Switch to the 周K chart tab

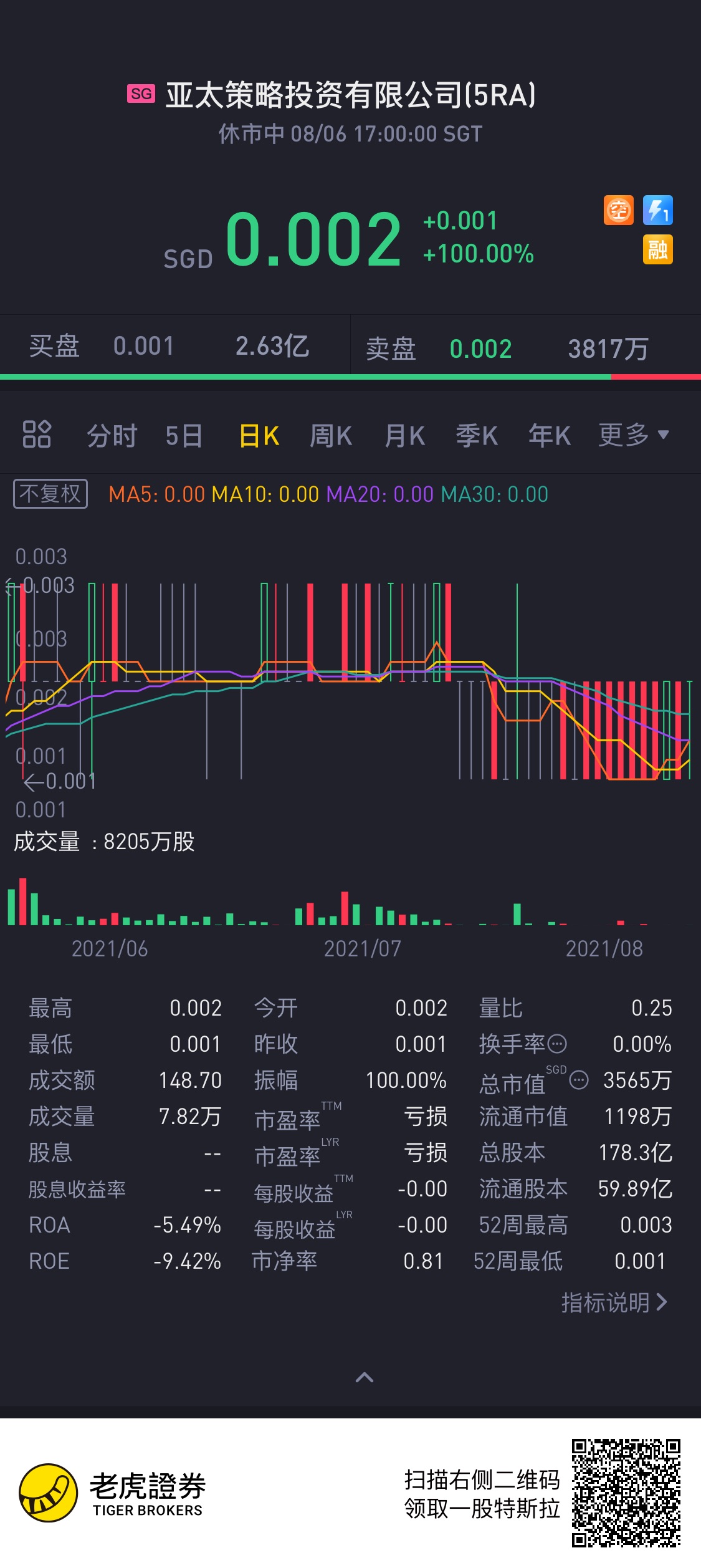331,436
